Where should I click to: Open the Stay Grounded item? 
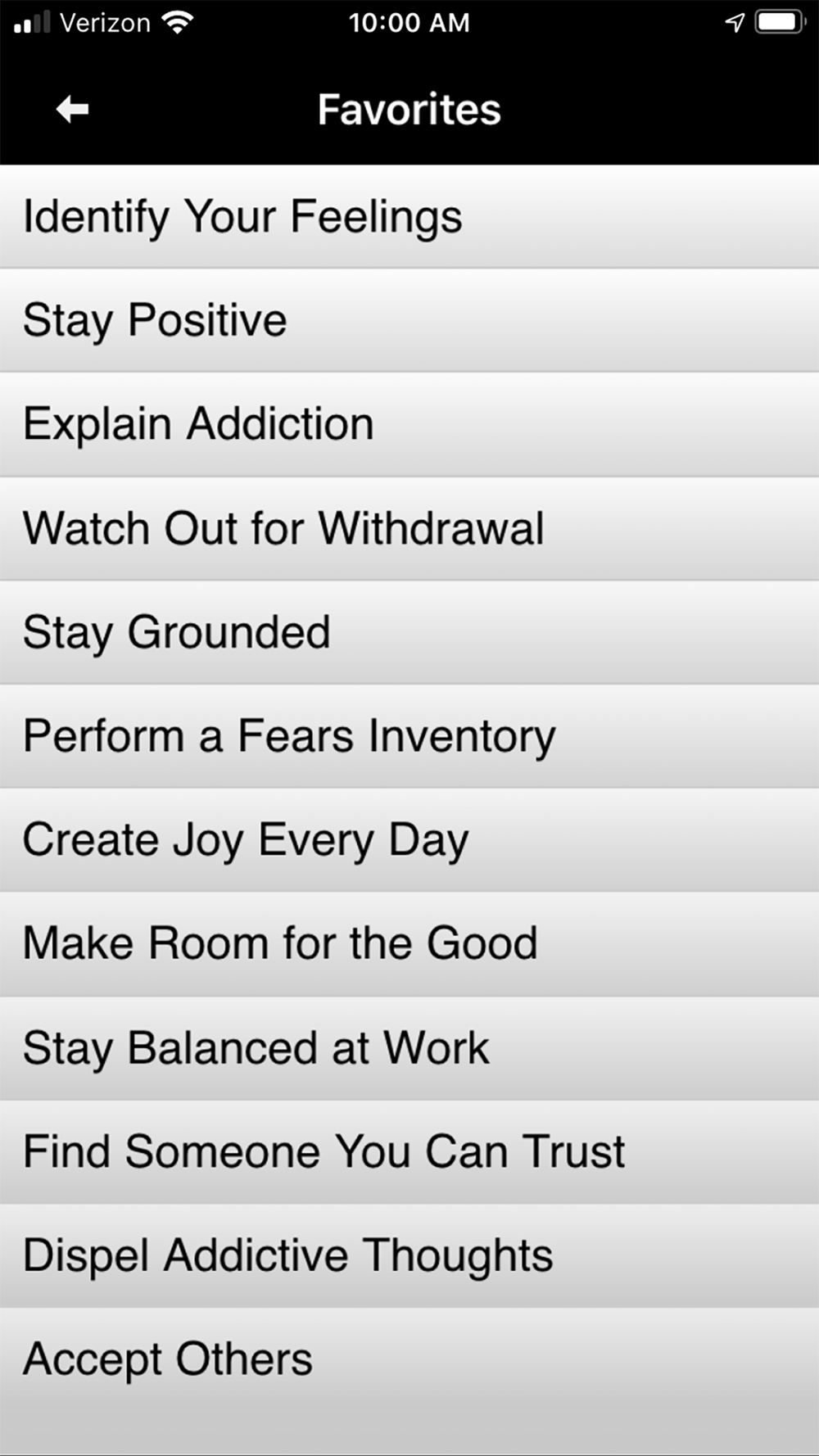pos(409,633)
